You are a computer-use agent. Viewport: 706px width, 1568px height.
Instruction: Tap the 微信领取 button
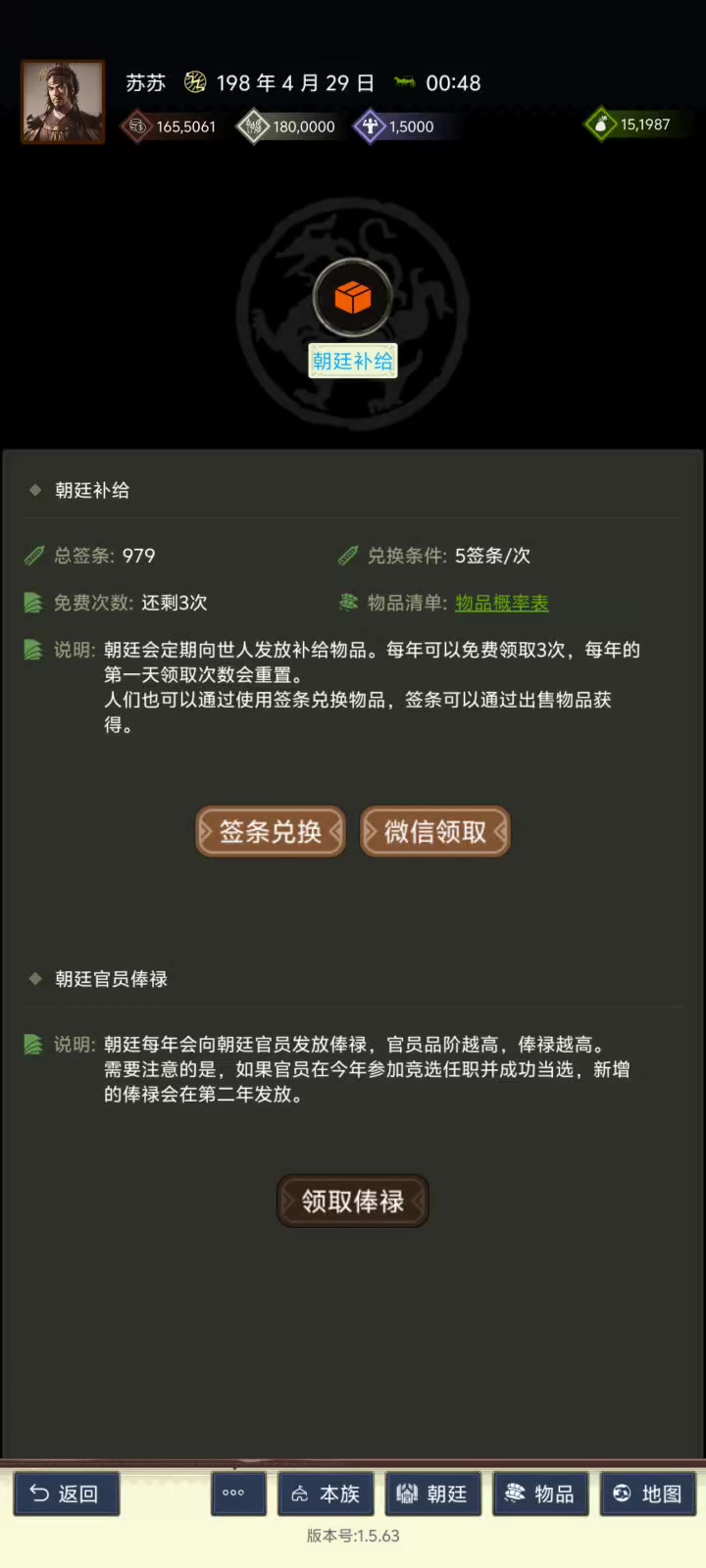coord(435,832)
